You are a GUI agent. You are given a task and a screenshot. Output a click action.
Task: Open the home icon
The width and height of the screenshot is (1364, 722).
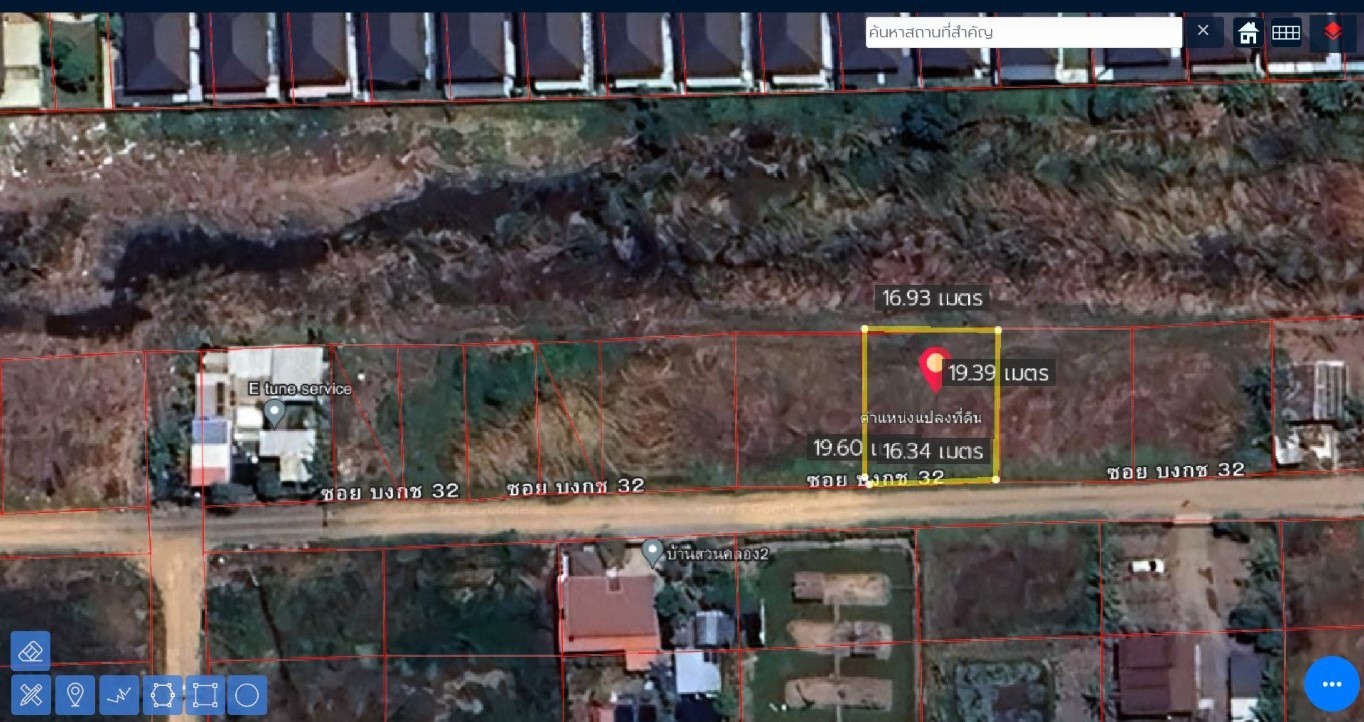1248,33
